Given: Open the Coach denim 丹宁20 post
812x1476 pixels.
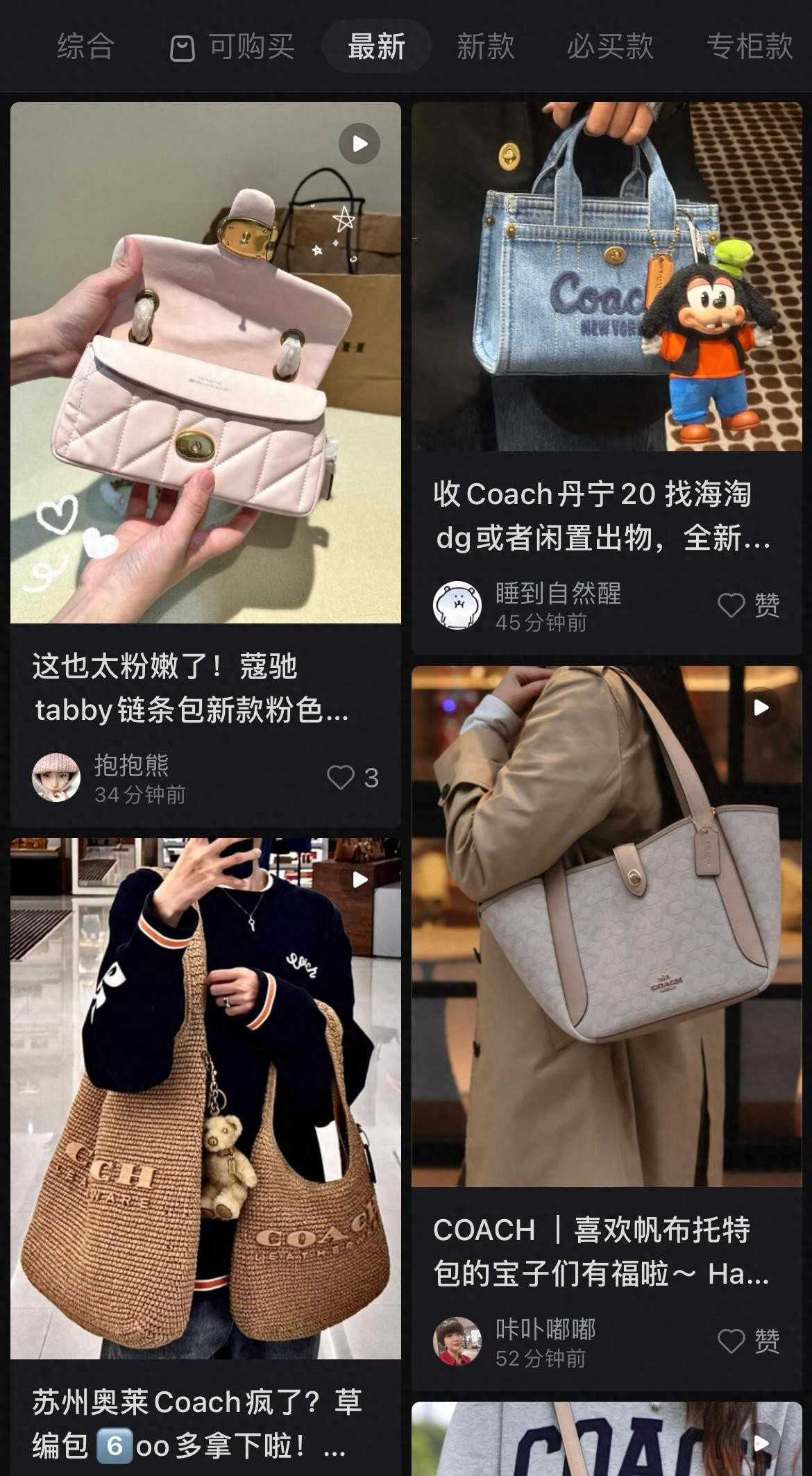Looking at the screenshot, I should [607, 276].
